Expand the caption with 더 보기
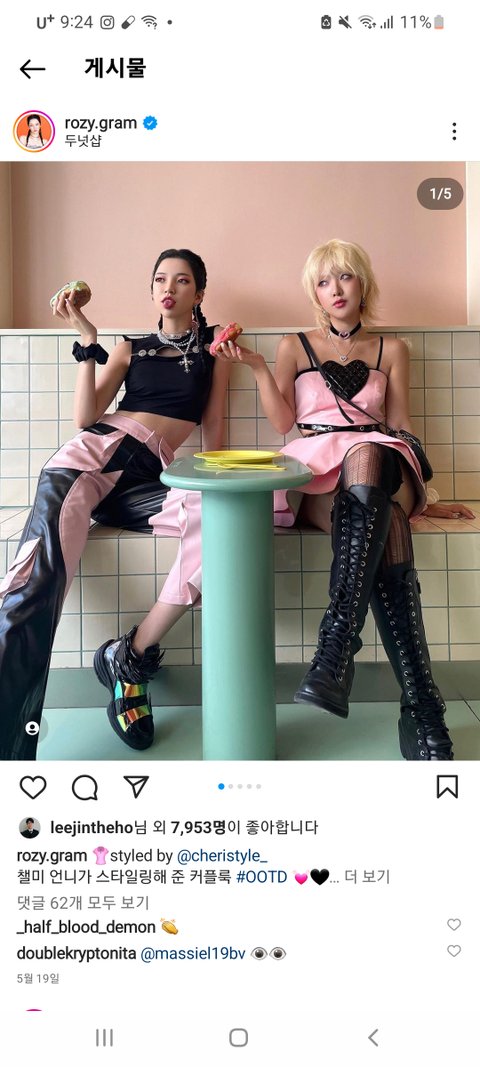 coord(368,877)
